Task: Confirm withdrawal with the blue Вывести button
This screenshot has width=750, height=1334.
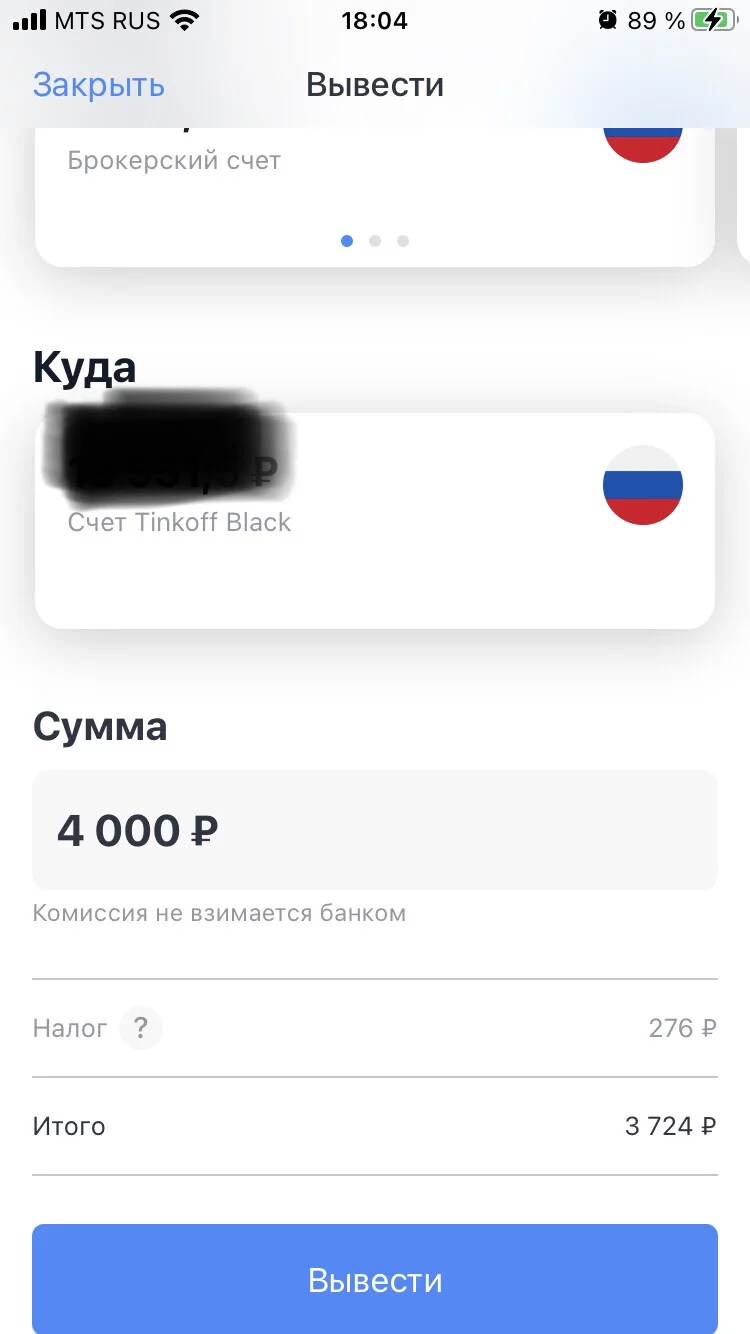Action: tap(375, 1280)
